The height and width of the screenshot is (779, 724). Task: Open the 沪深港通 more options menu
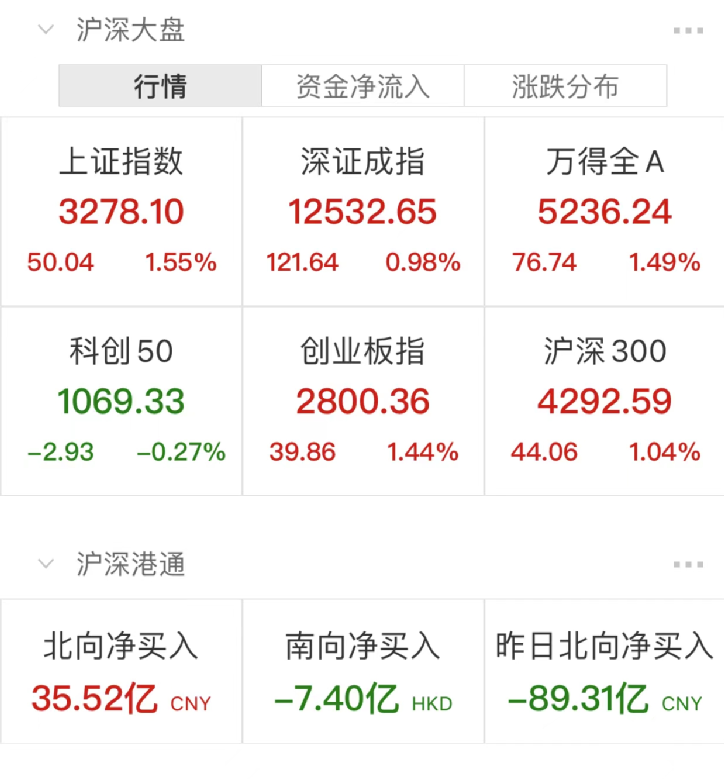coord(688,565)
